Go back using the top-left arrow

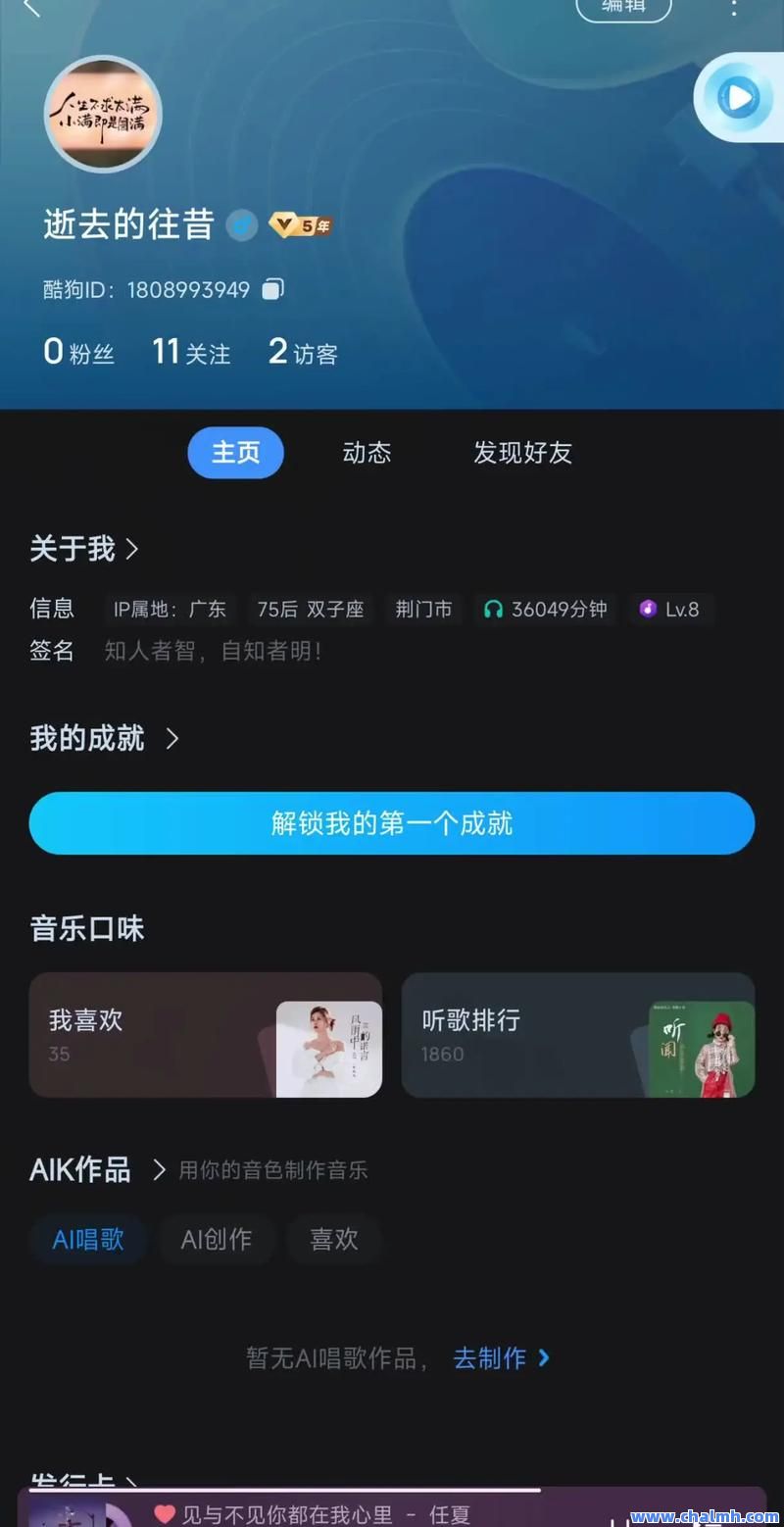[x=31, y=7]
